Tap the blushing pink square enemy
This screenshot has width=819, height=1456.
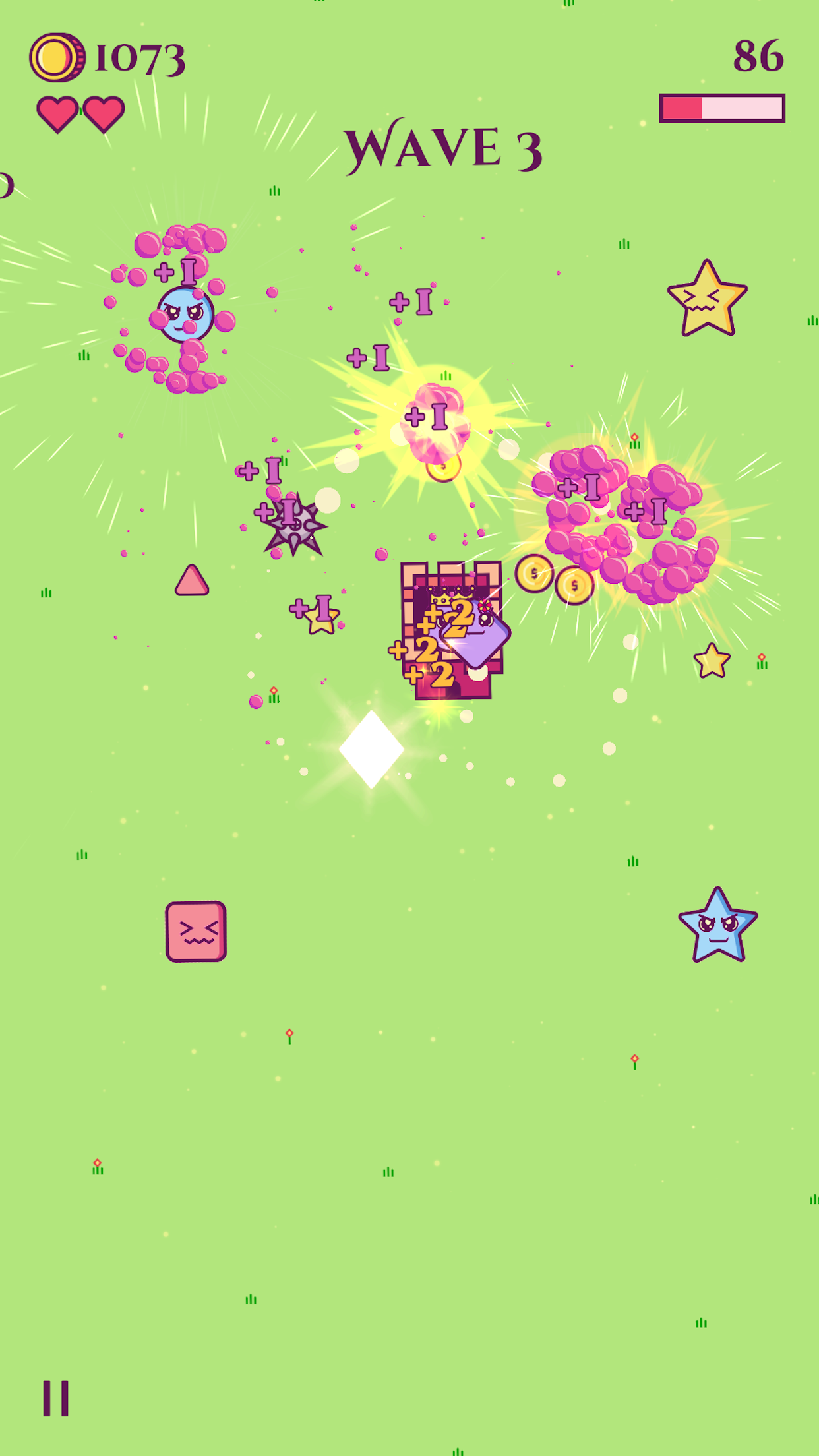[x=195, y=930]
